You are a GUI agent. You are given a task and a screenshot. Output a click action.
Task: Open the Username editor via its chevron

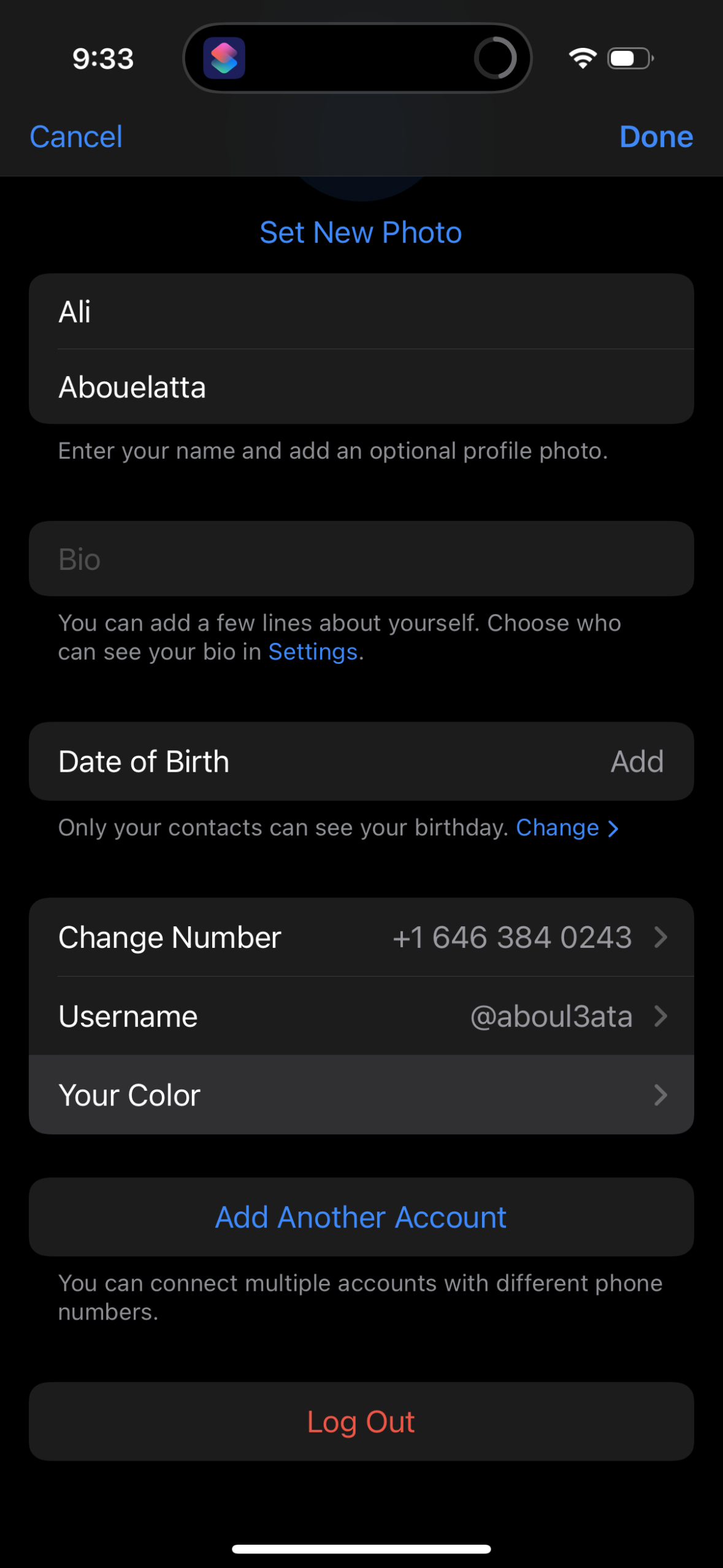tap(660, 1016)
